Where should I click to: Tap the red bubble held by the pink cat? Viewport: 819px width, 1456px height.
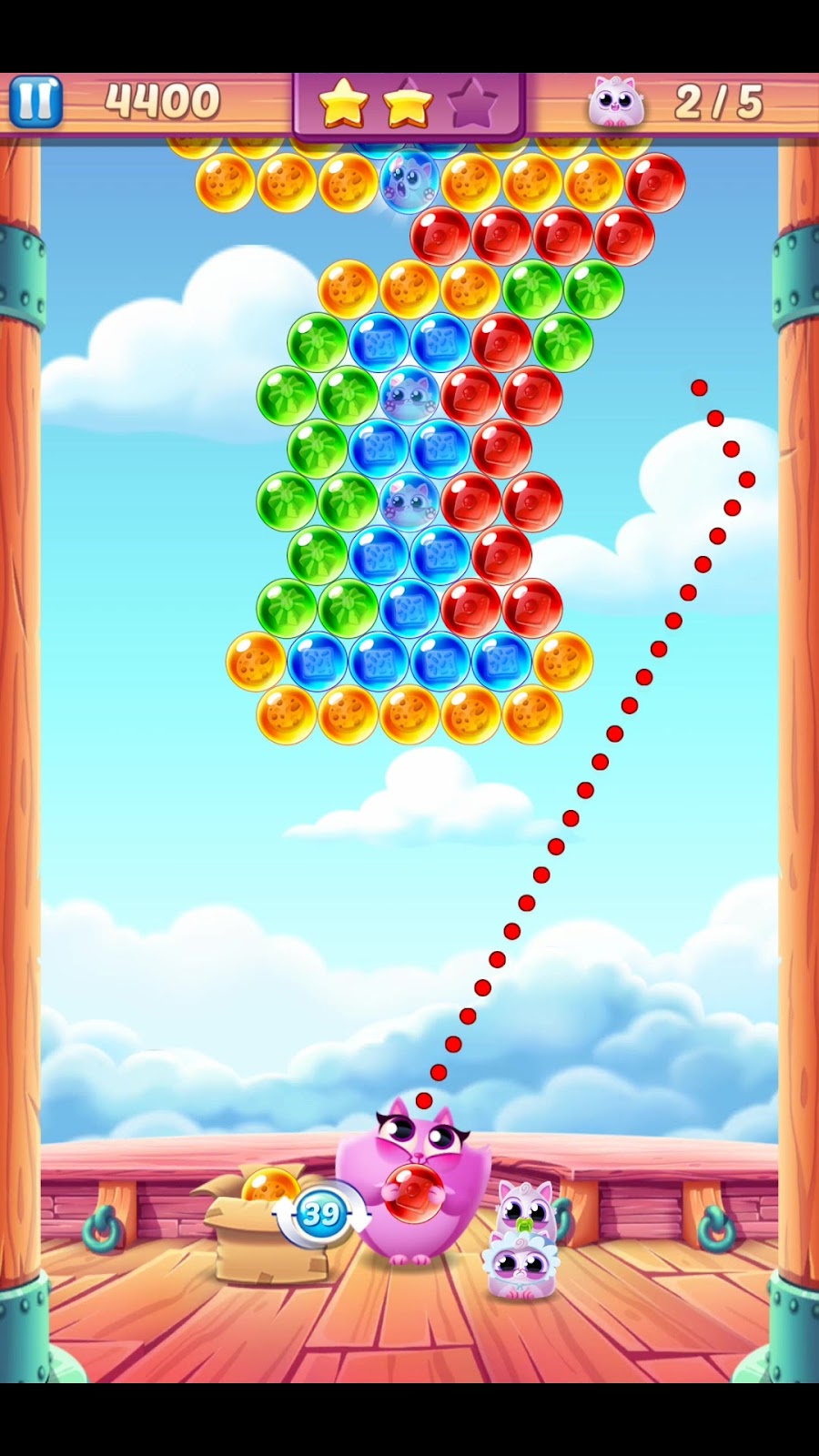click(x=413, y=1193)
